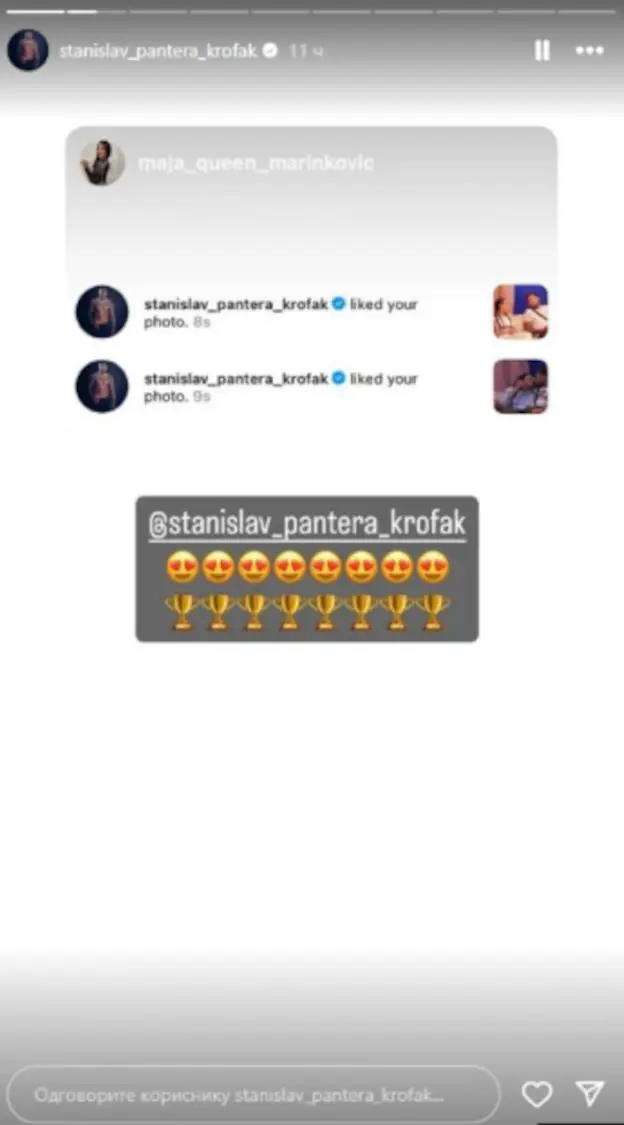Pause the story playback

[x=542, y=50]
